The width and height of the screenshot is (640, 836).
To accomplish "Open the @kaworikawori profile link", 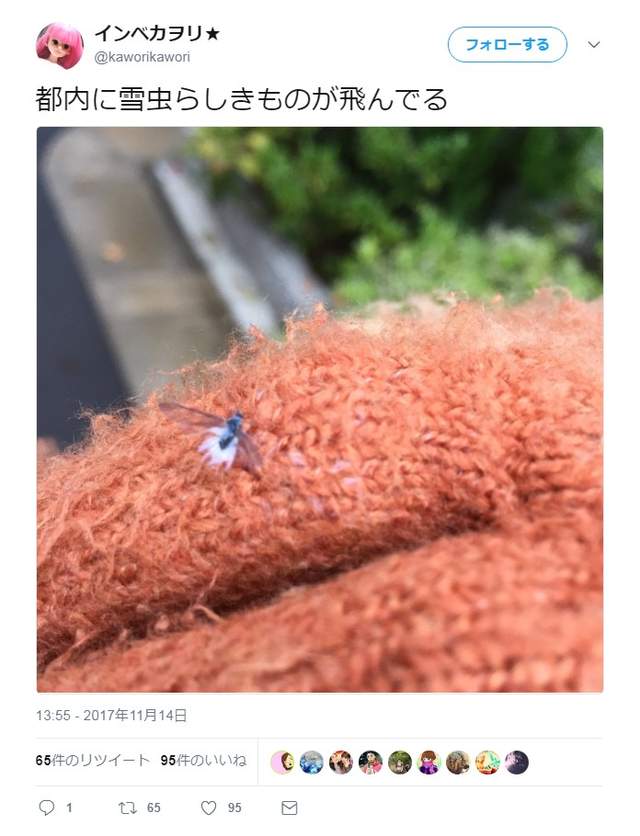I will point(142,57).
